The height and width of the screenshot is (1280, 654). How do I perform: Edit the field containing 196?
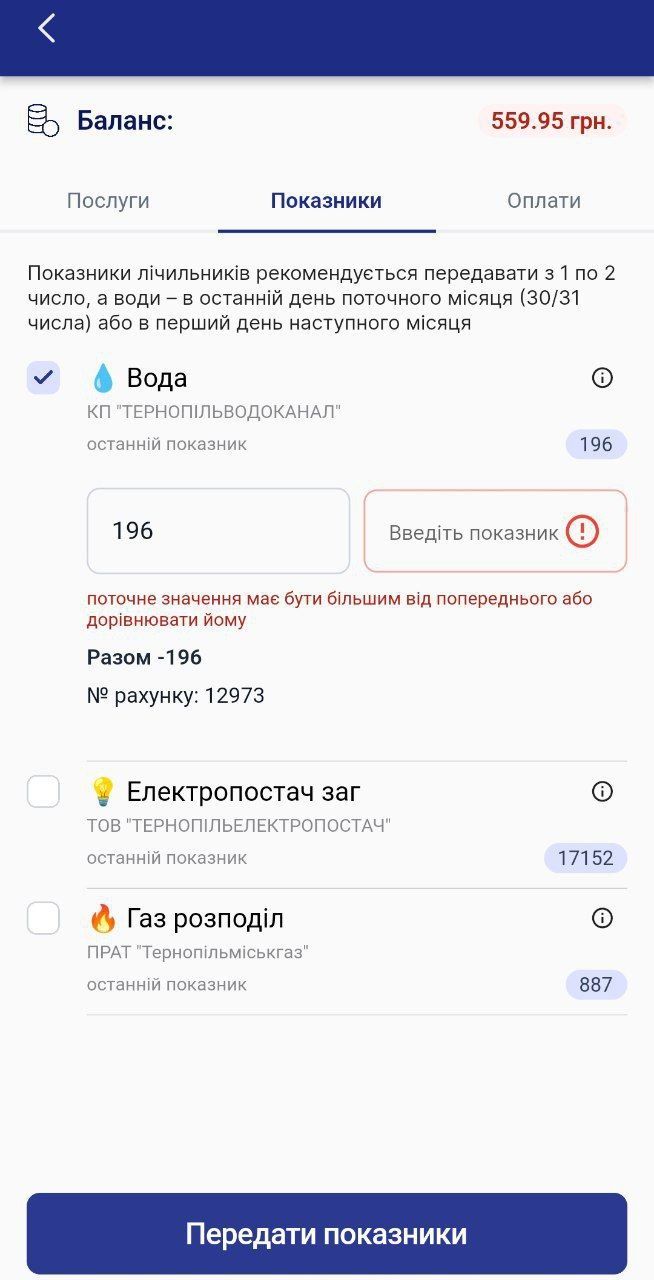[x=218, y=531]
